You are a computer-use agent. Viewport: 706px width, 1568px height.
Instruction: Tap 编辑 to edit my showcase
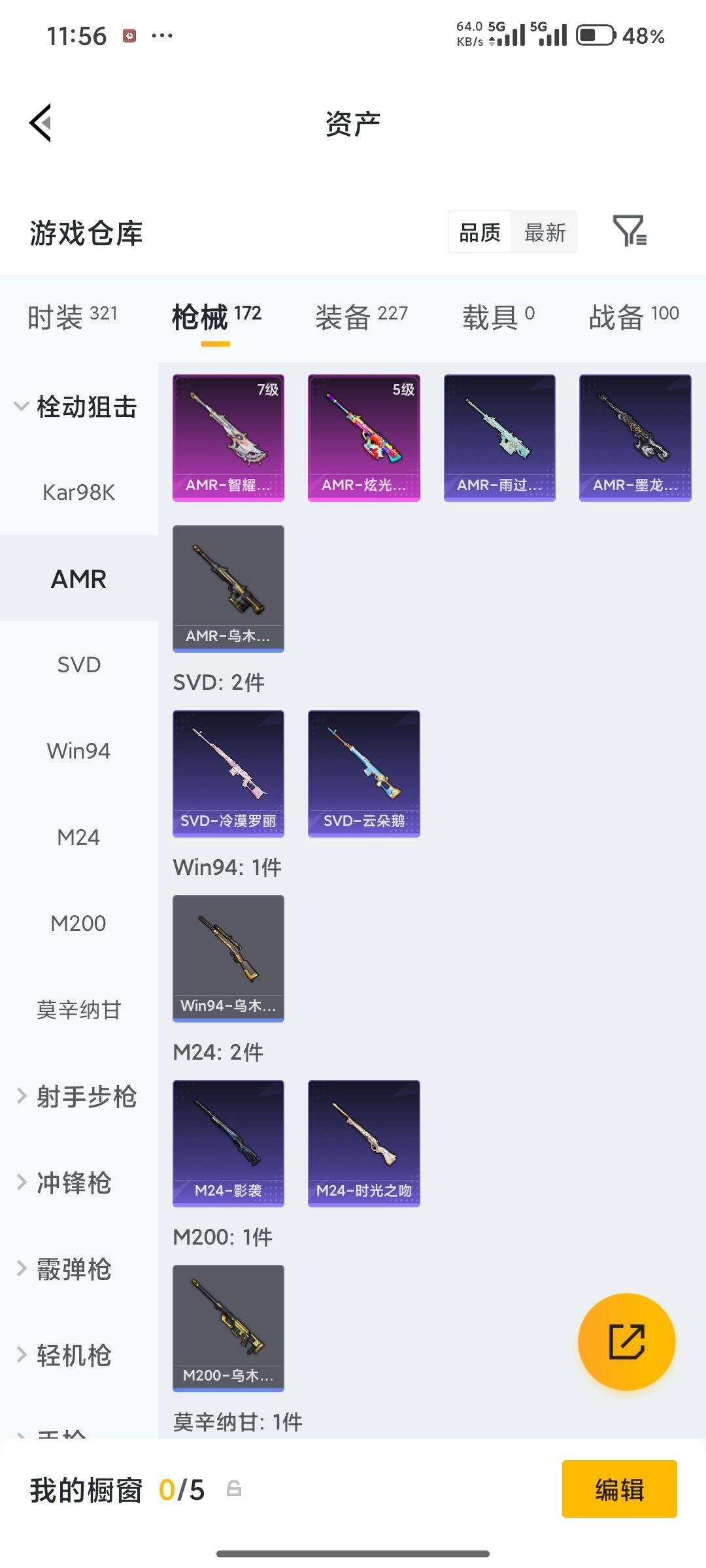(619, 1490)
